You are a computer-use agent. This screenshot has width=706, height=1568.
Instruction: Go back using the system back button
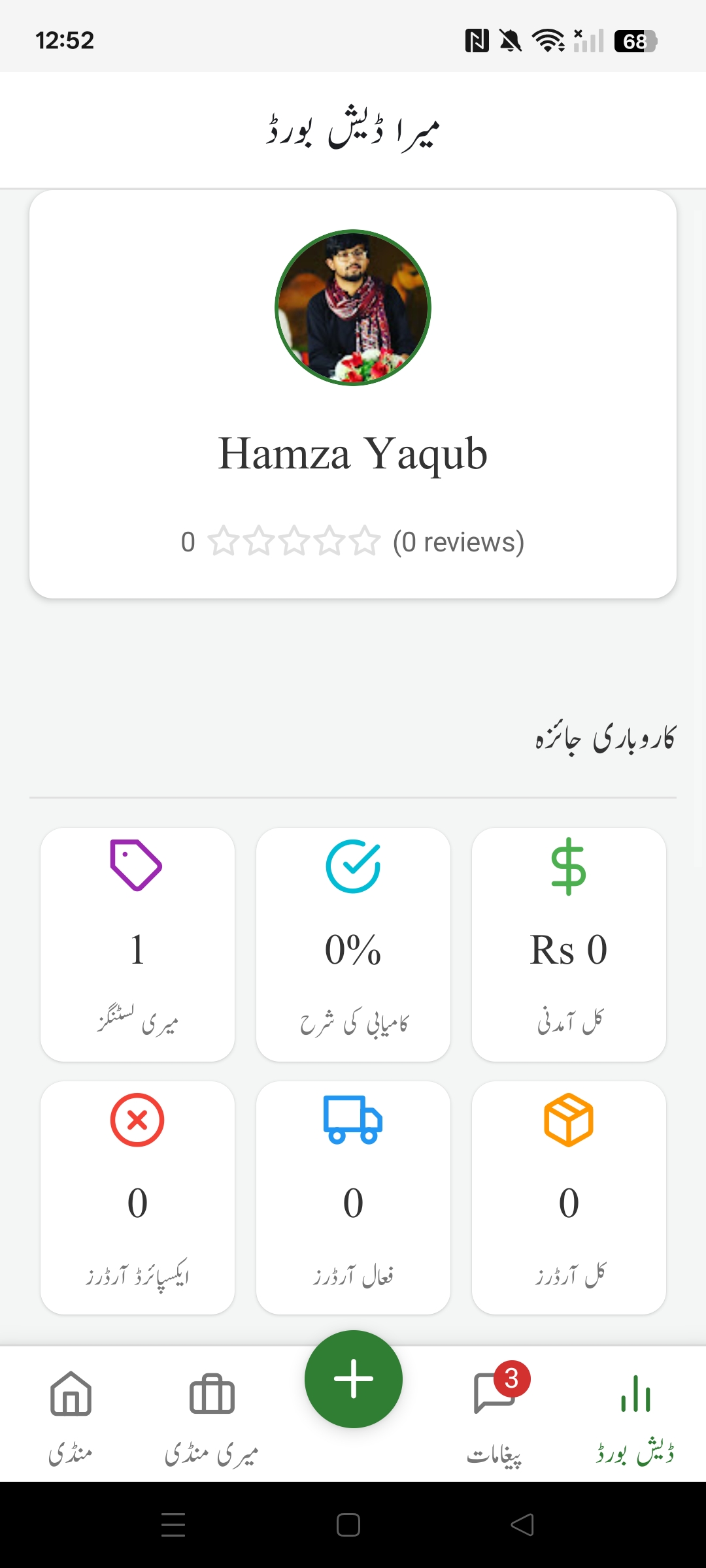[522, 1525]
